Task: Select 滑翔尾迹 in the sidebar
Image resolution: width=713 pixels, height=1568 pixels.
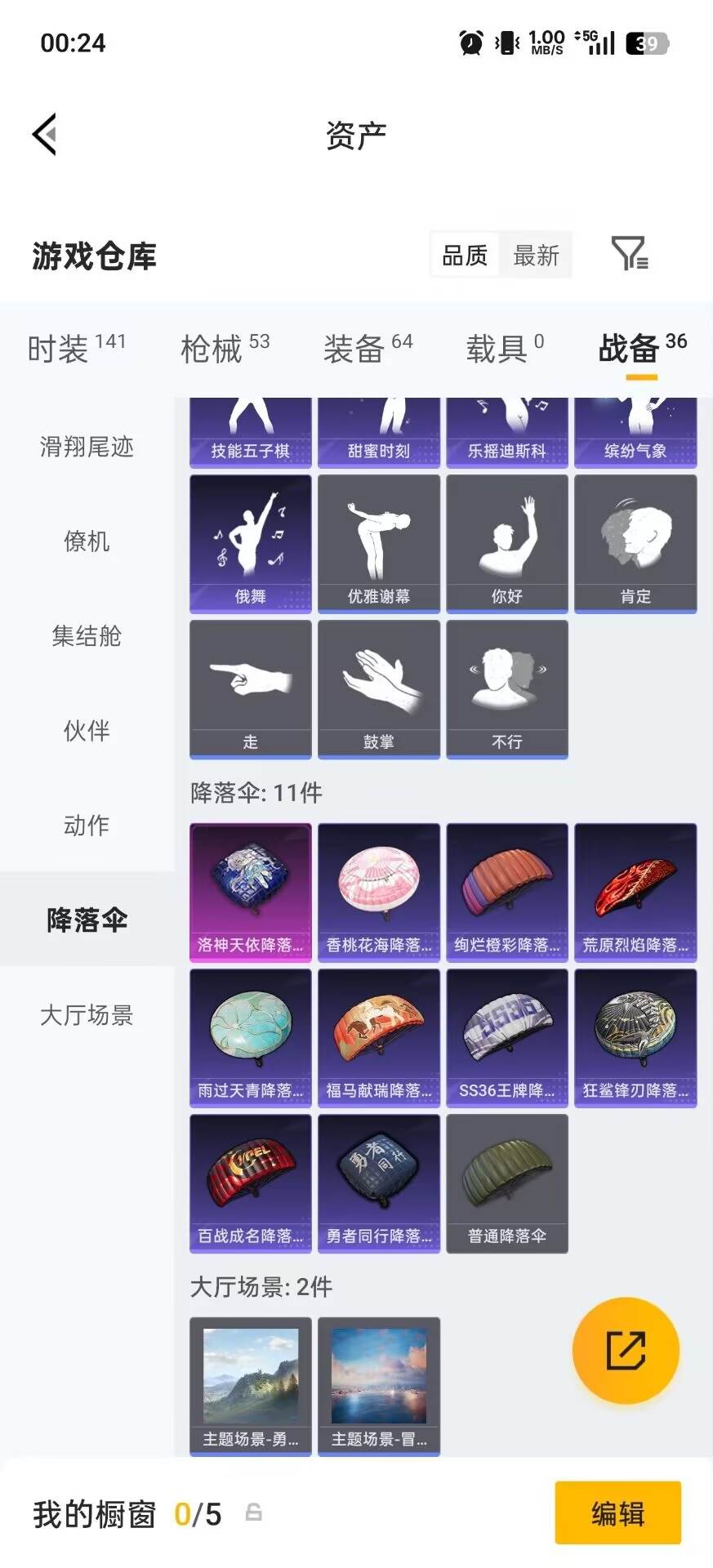Action: point(87,448)
